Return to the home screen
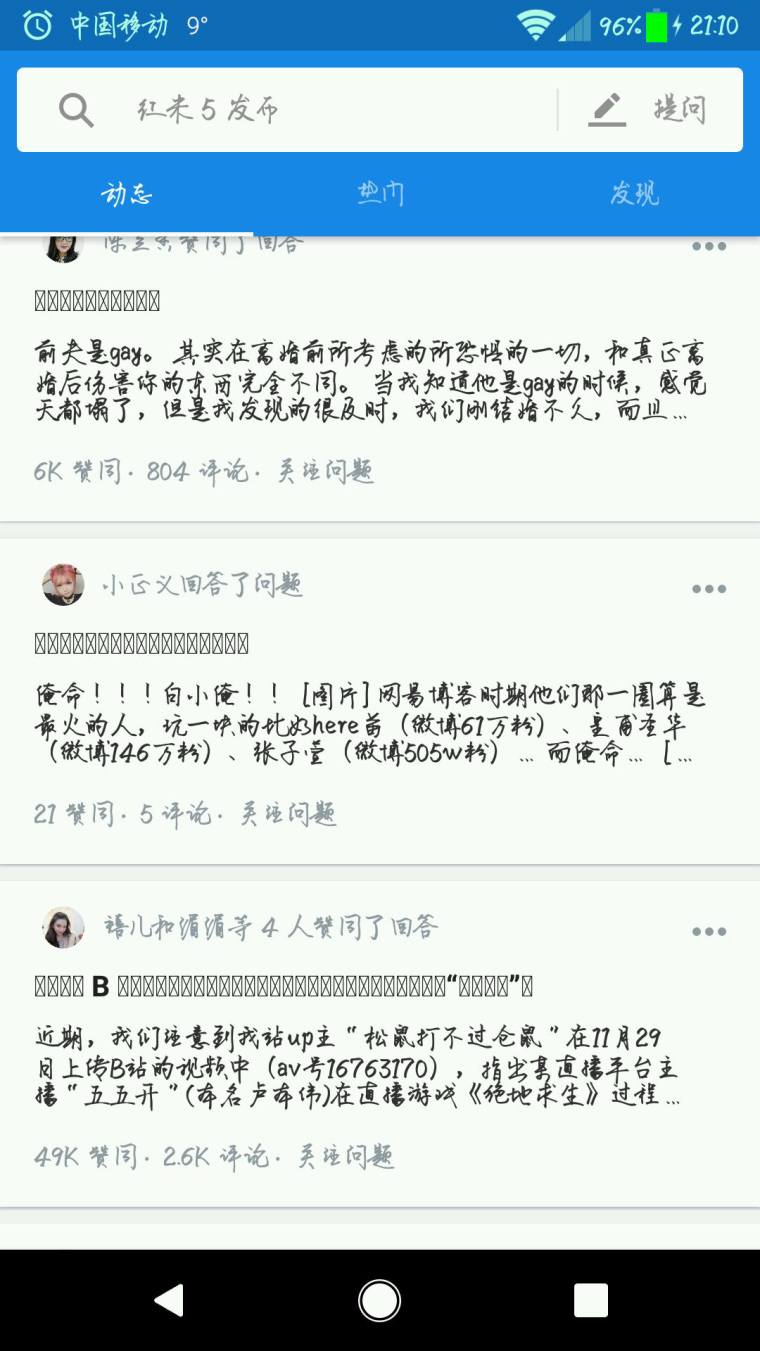The height and width of the screenshot is (1351, 760). click(380, 1300)
